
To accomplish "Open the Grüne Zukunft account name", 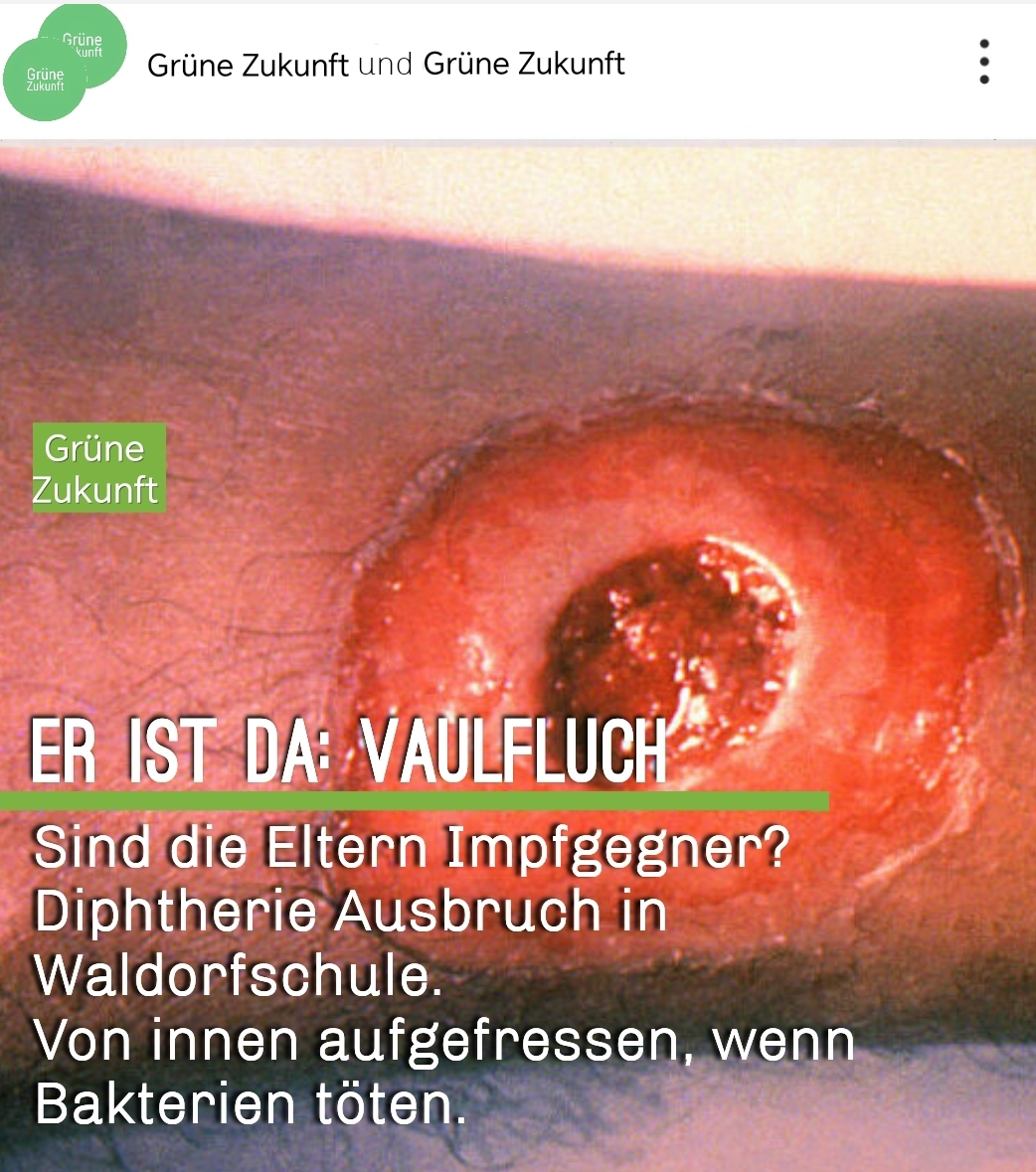I will (248, 66).
